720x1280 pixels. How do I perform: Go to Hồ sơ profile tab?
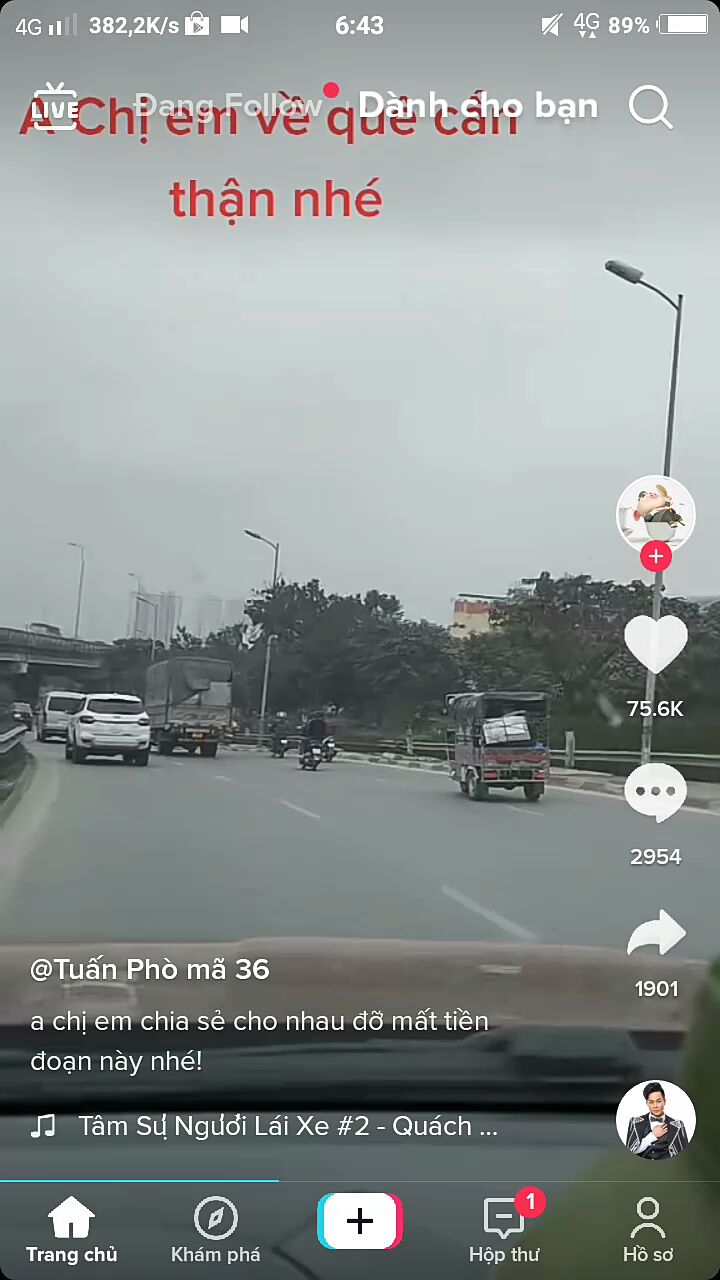(x=648, y=1230)
